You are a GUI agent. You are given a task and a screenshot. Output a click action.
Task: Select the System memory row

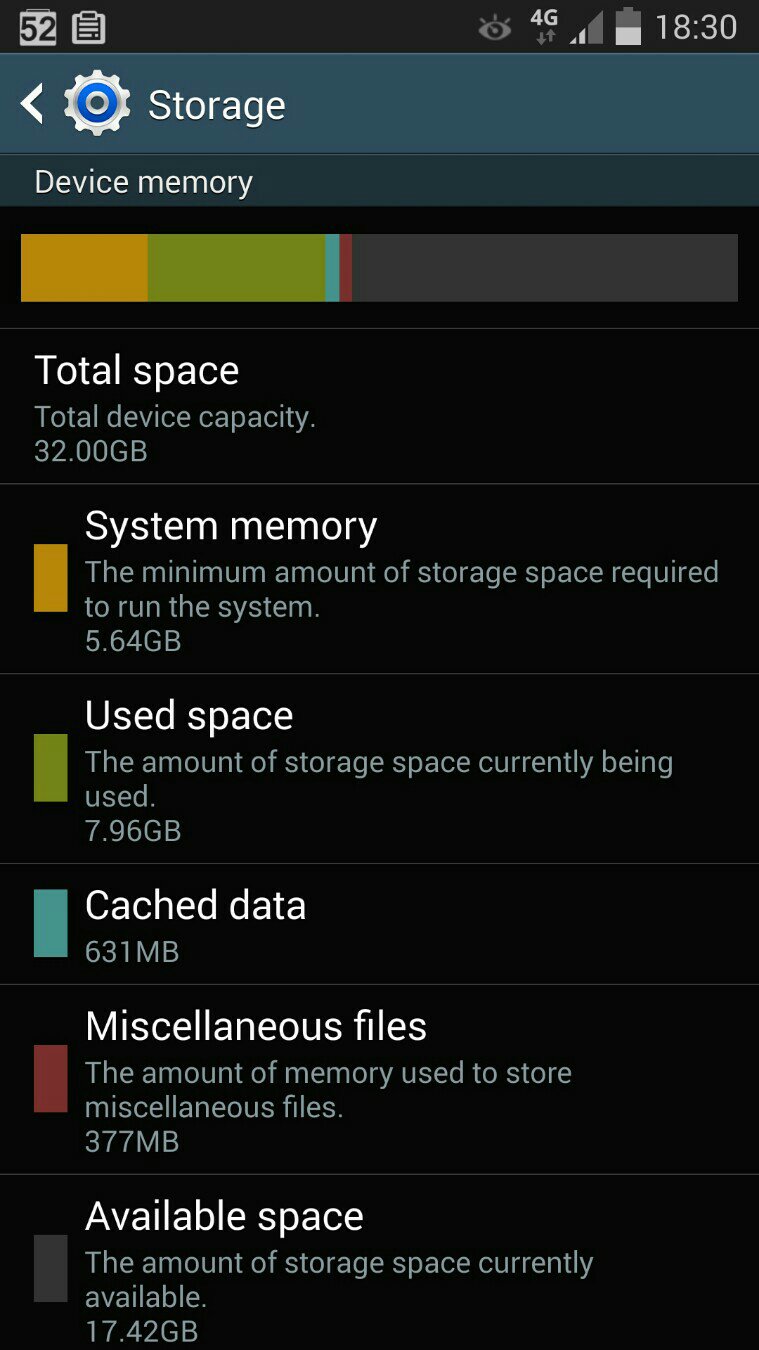click(379, 578)
